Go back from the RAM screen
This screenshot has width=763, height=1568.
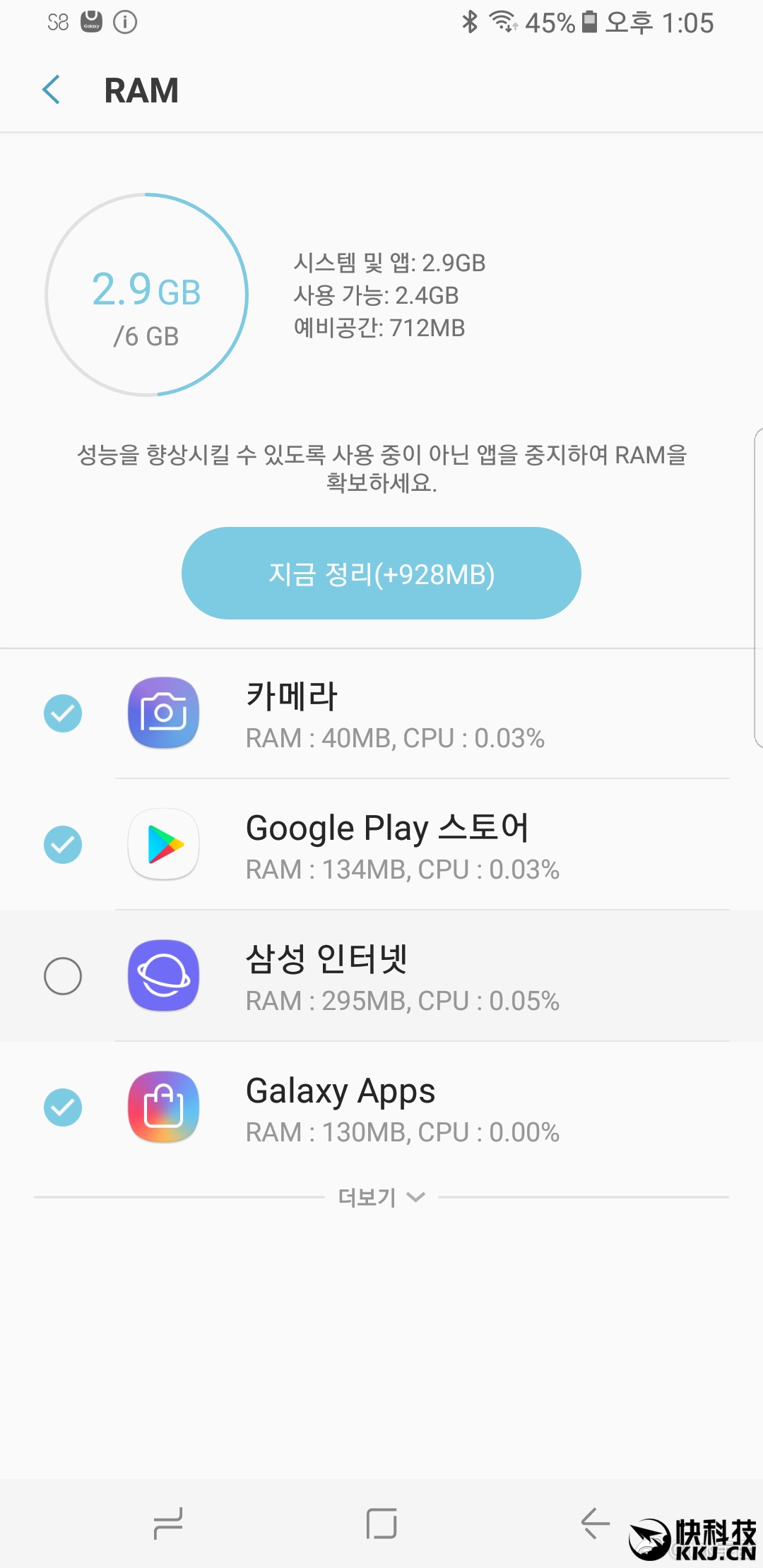pos(52,90)
